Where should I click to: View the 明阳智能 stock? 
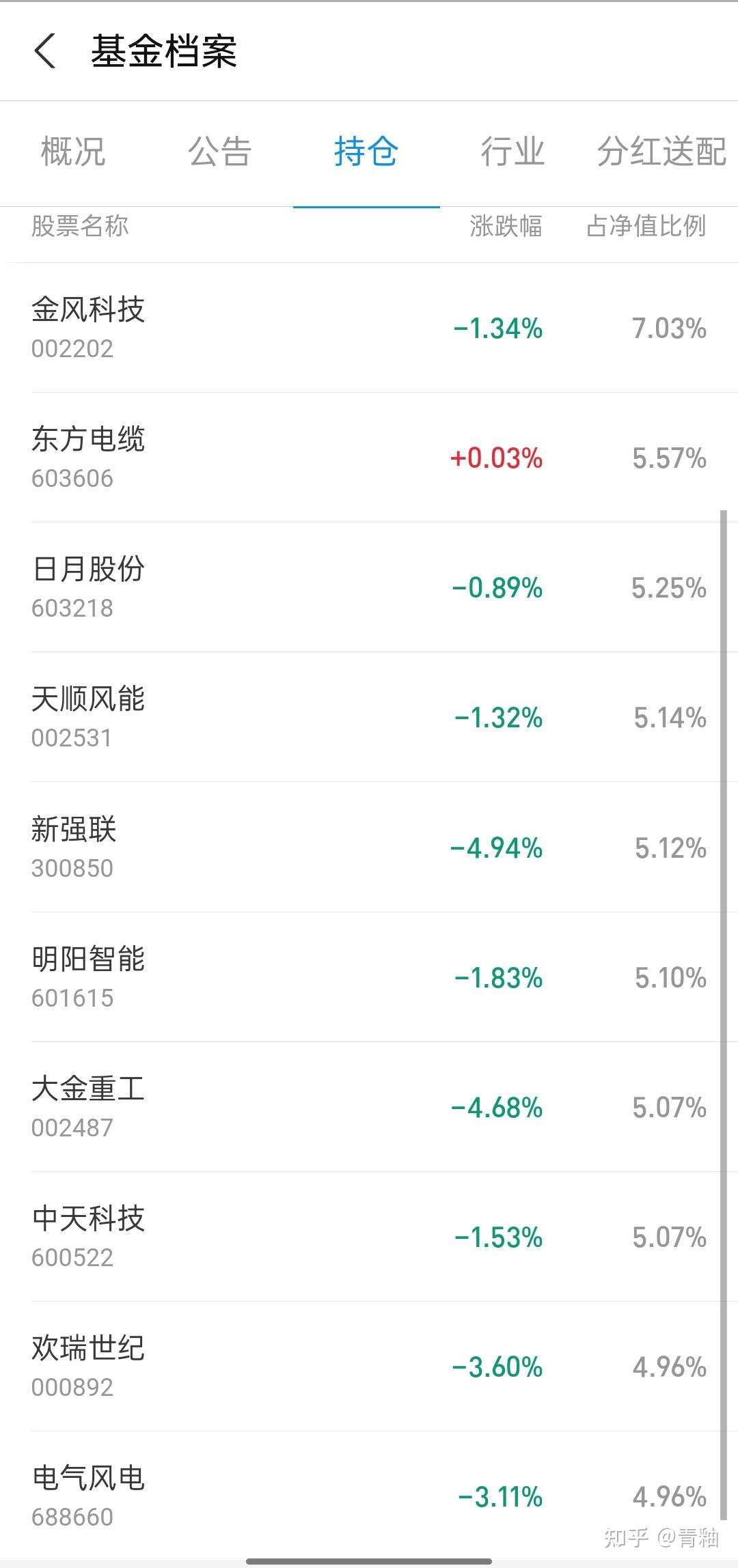click(369, 977)
